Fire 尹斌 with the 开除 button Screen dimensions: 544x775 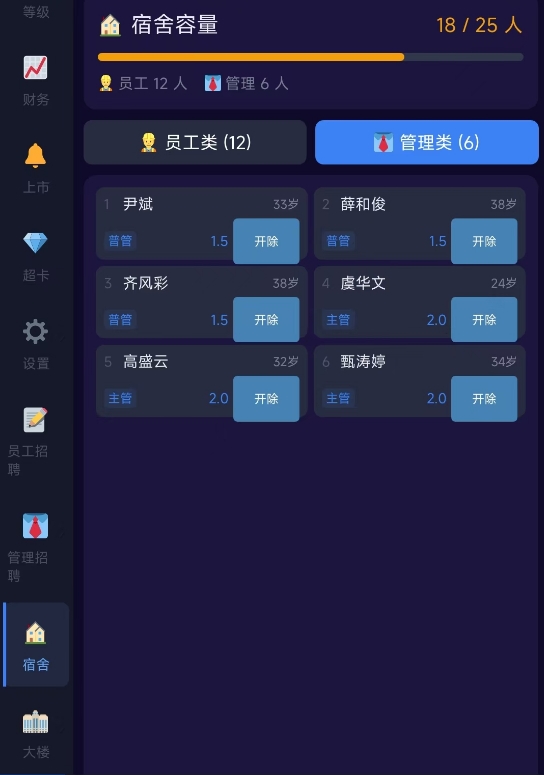[x=266, y=241]
